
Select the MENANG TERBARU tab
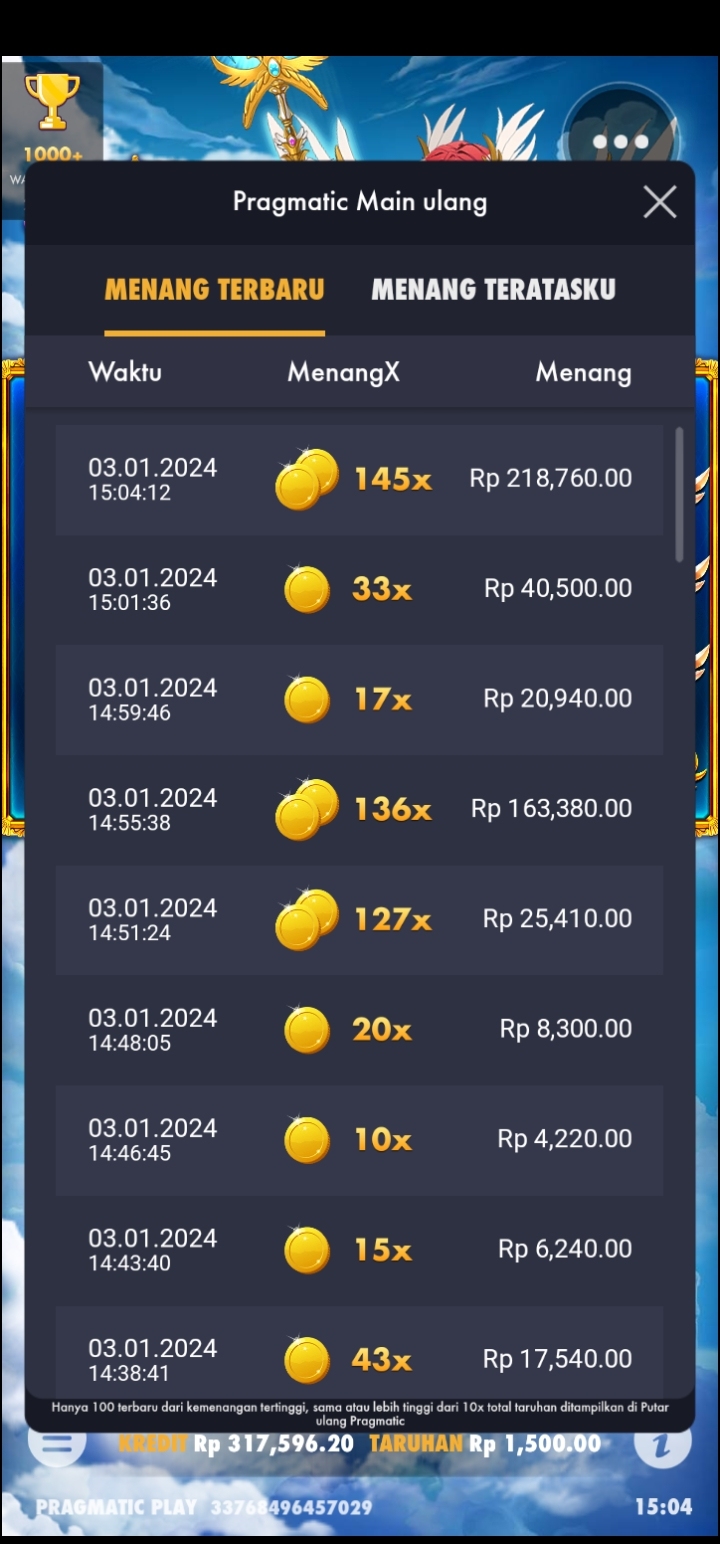[214, 290]
